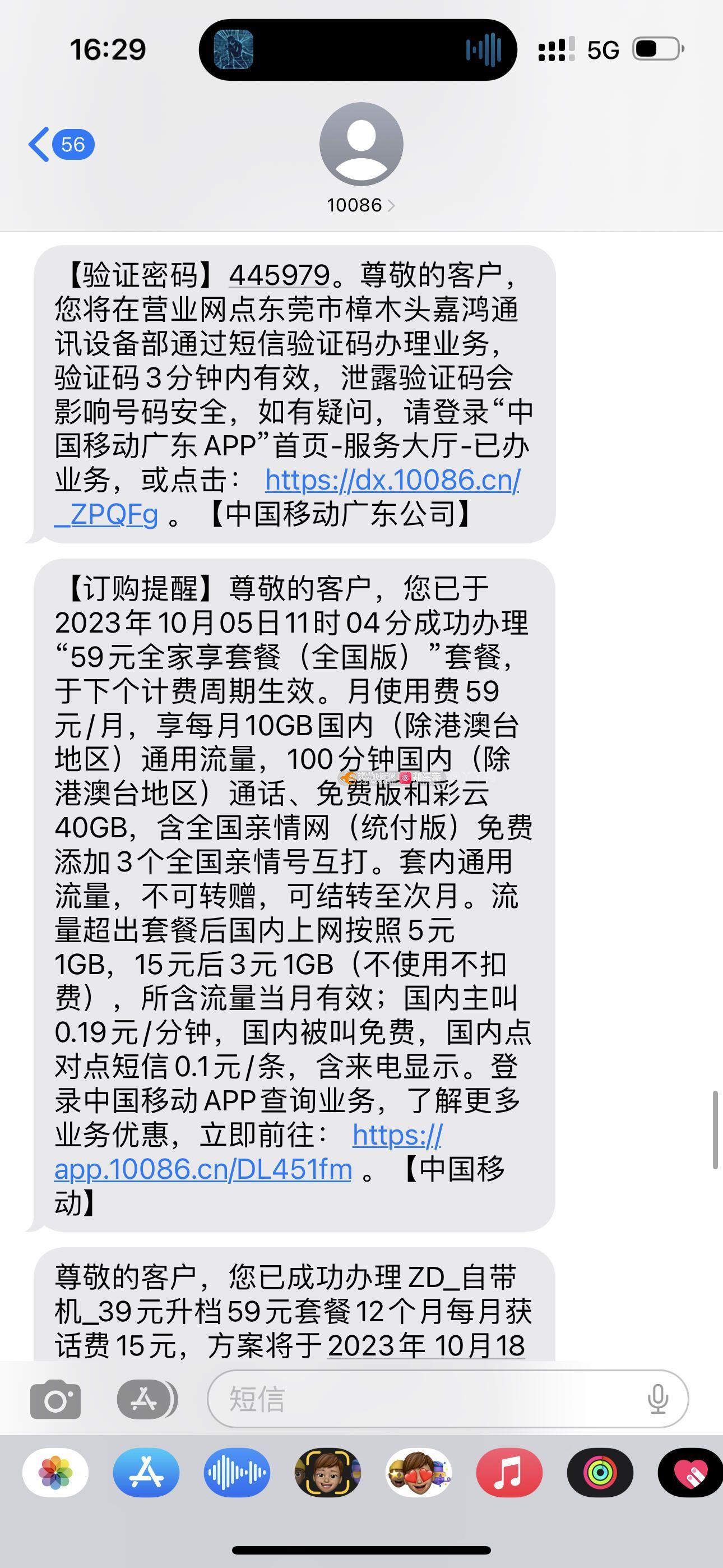Open the App Store in the app strip
Screen dimensions: 723x1568
[x=146, y=1473]
